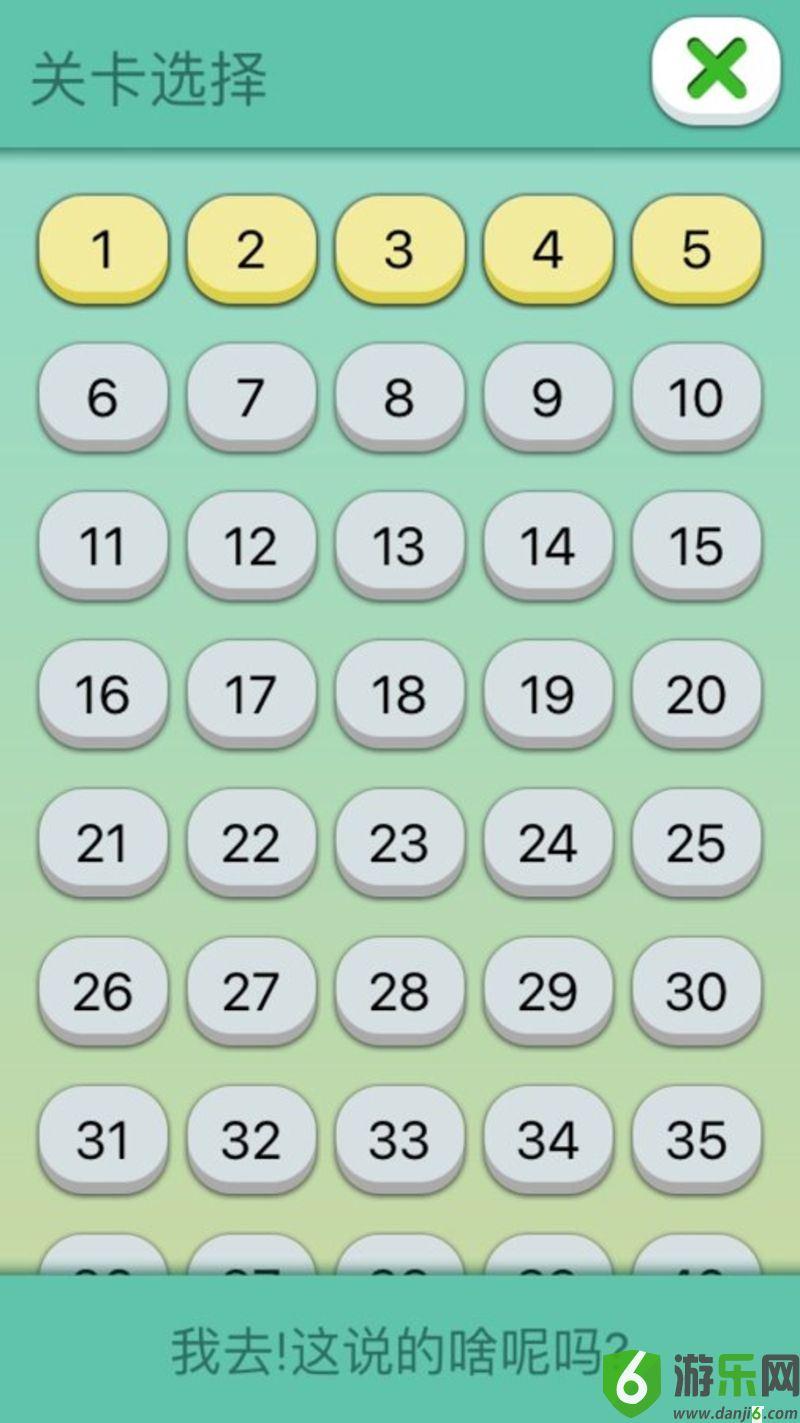Screen dimensions: 800x1423
Task: Select level 26
Action: 103,991
